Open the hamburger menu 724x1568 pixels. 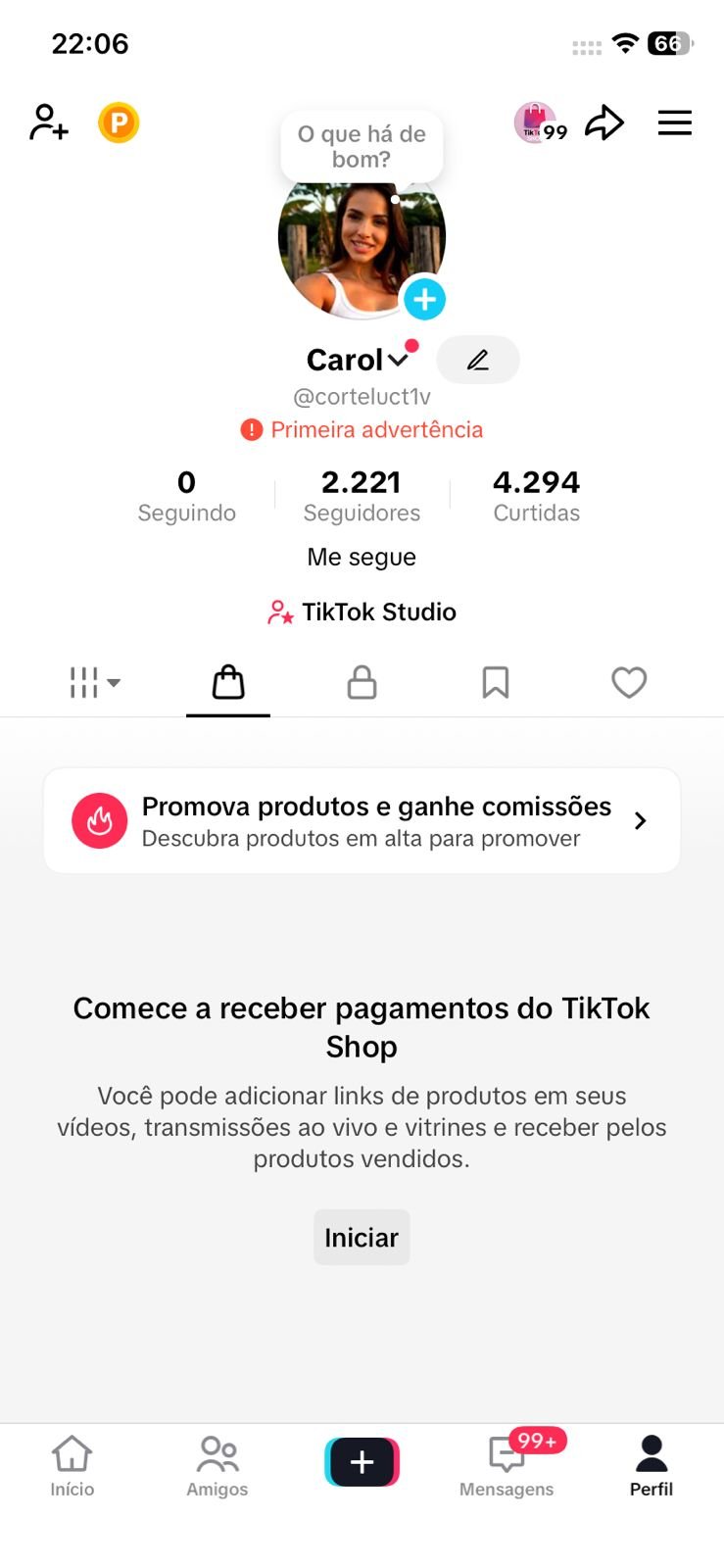(674, 123)
